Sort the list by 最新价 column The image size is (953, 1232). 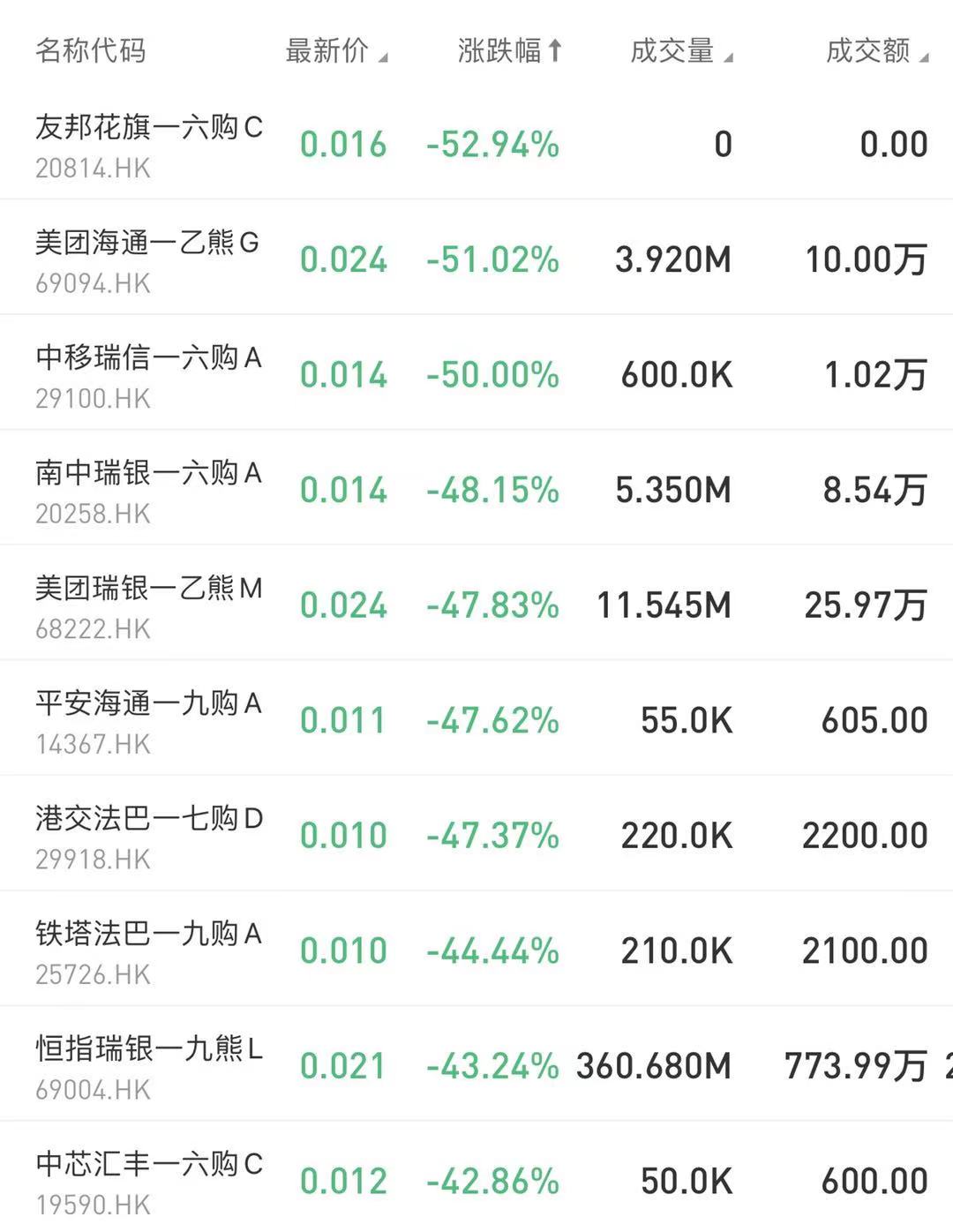click(334, 51)
